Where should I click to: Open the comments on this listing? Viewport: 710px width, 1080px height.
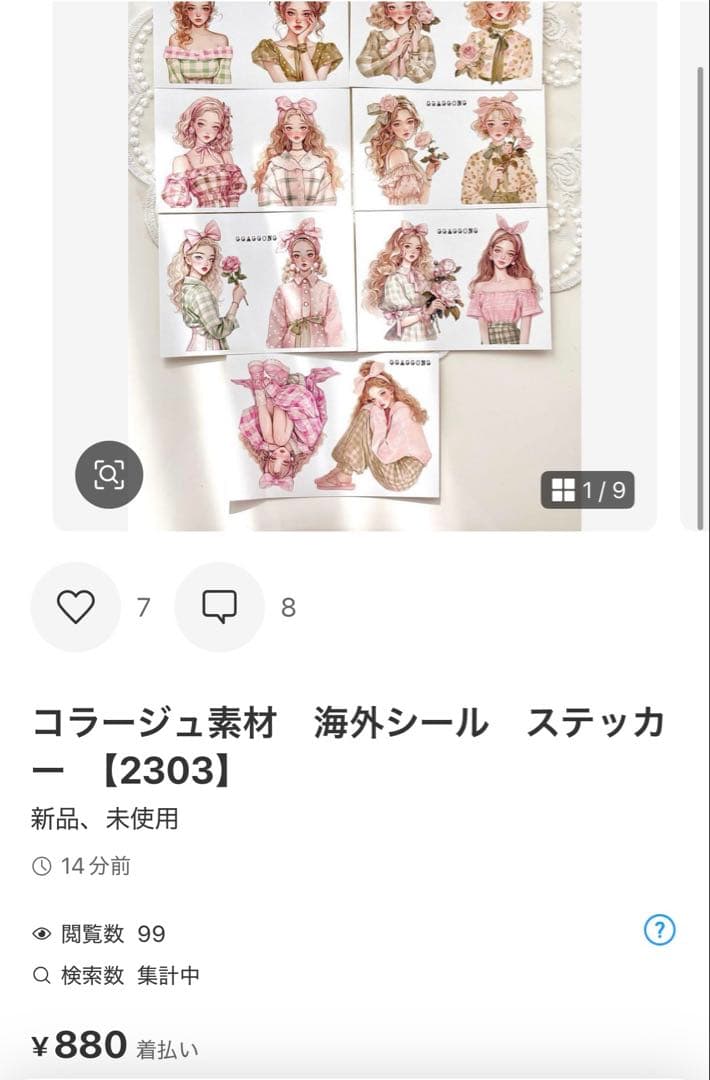pyautogui.click(x=219, y=607)
